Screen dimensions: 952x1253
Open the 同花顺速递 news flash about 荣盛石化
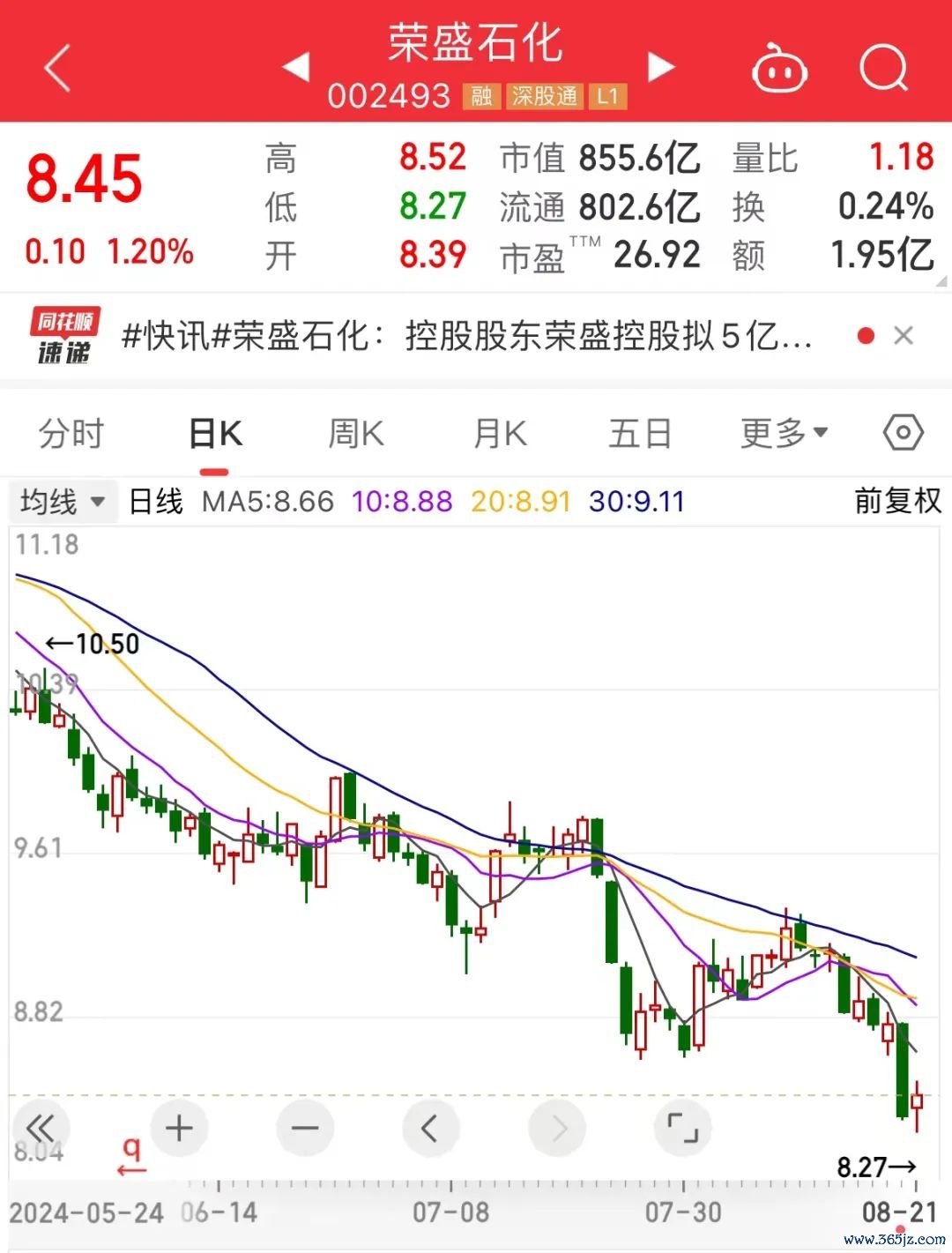click(467, 336)
